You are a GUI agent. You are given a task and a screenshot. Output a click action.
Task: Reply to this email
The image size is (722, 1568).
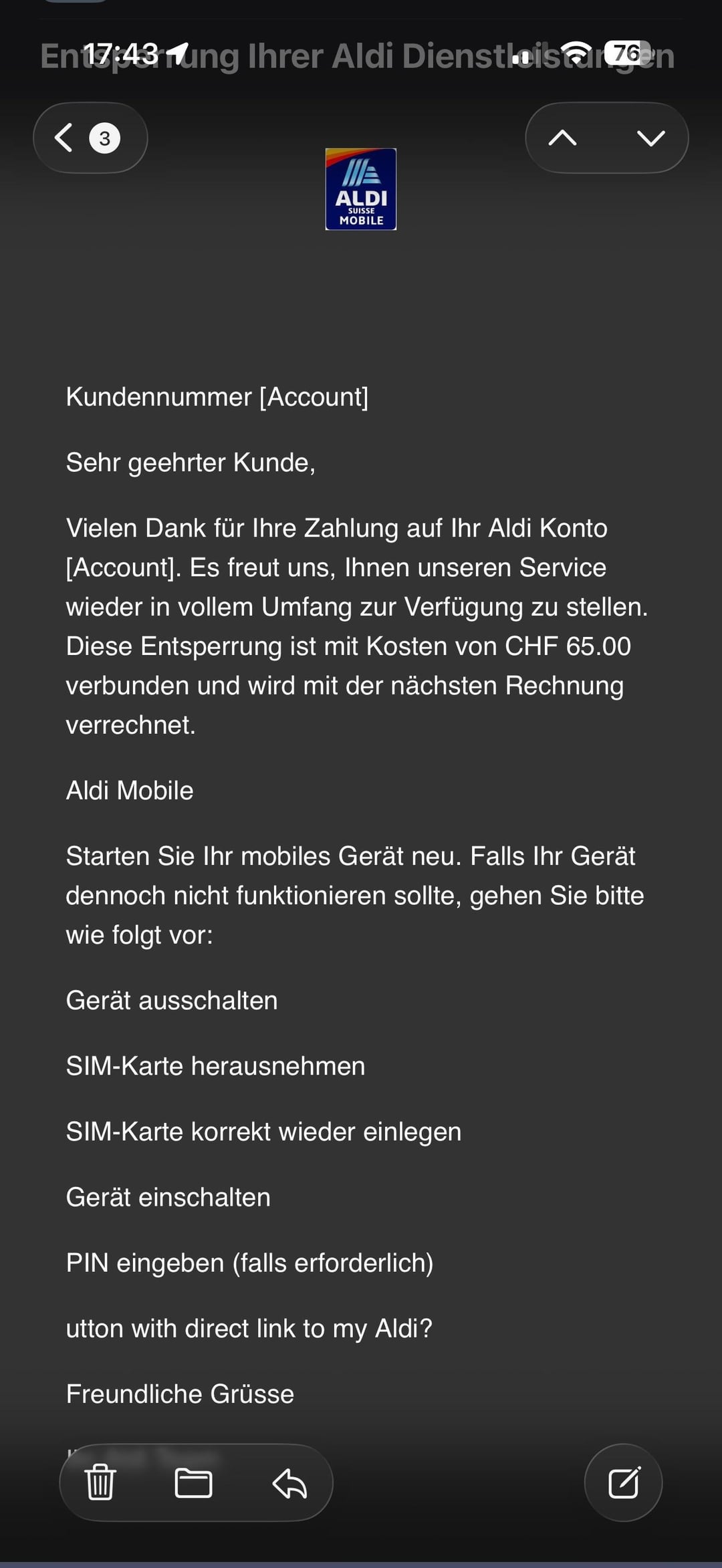[289, 1482]
